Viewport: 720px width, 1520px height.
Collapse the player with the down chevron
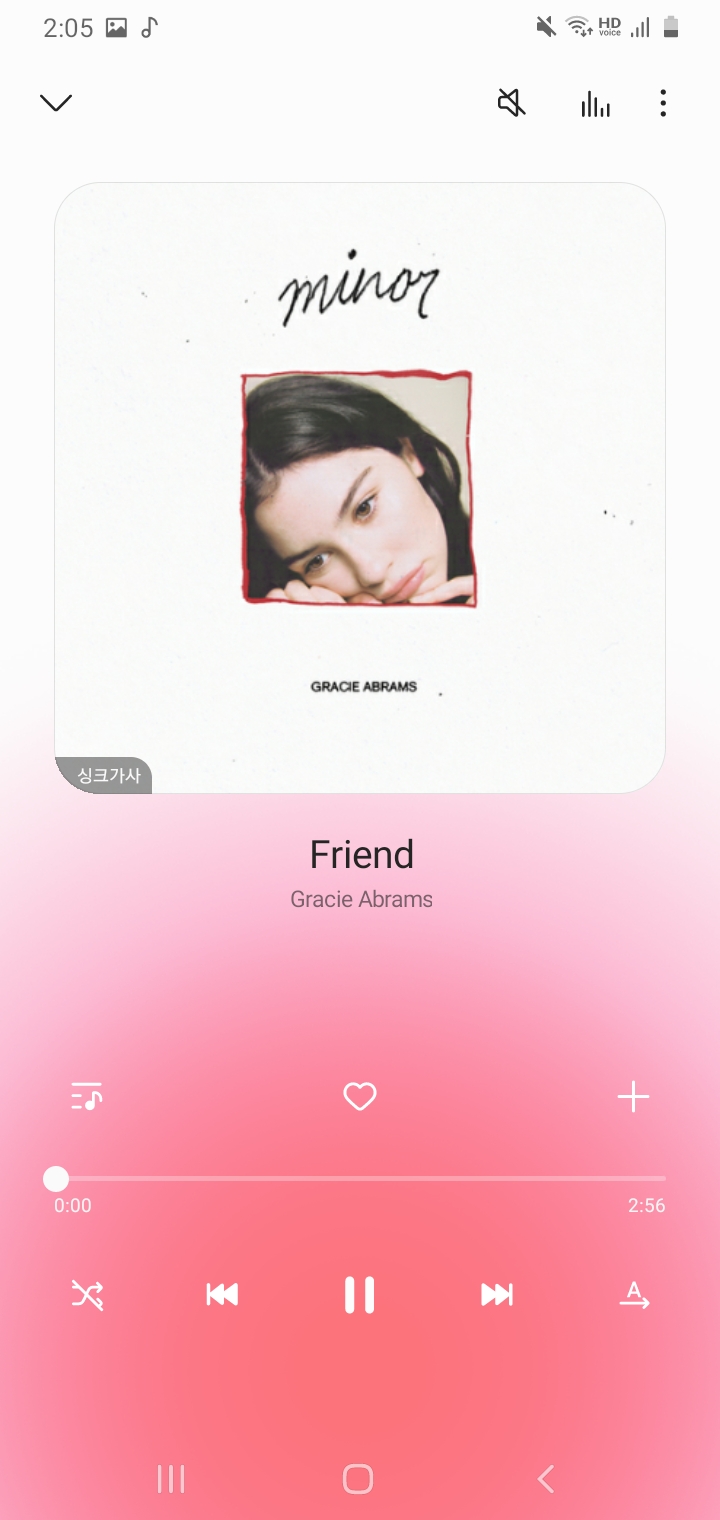point(56,103)
